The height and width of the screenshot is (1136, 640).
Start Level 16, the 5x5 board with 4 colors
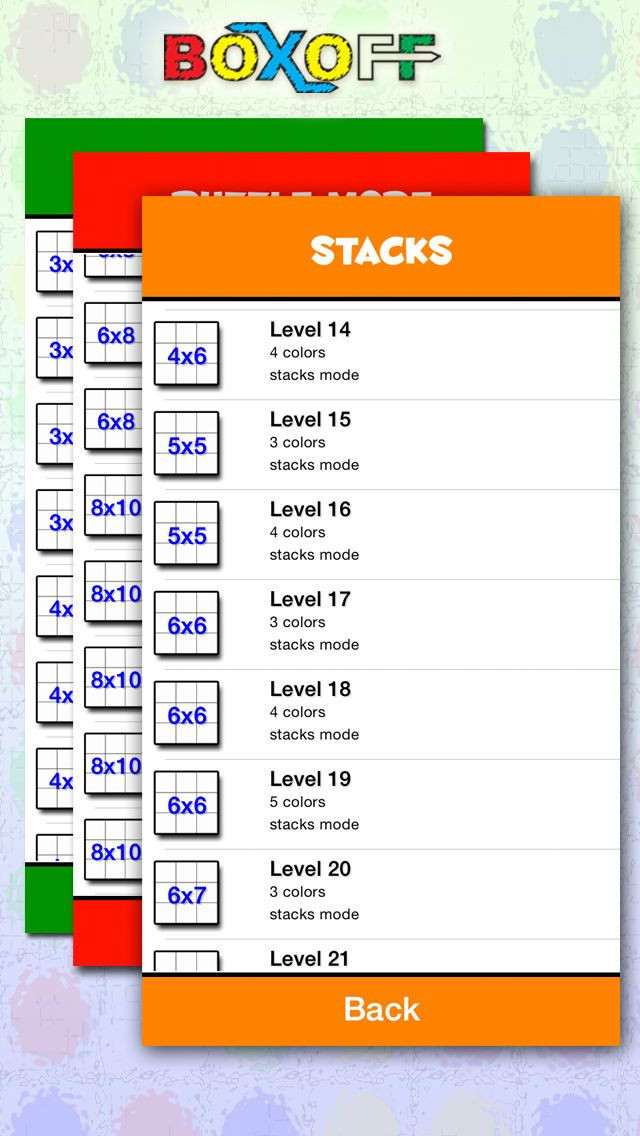(381, 534)
